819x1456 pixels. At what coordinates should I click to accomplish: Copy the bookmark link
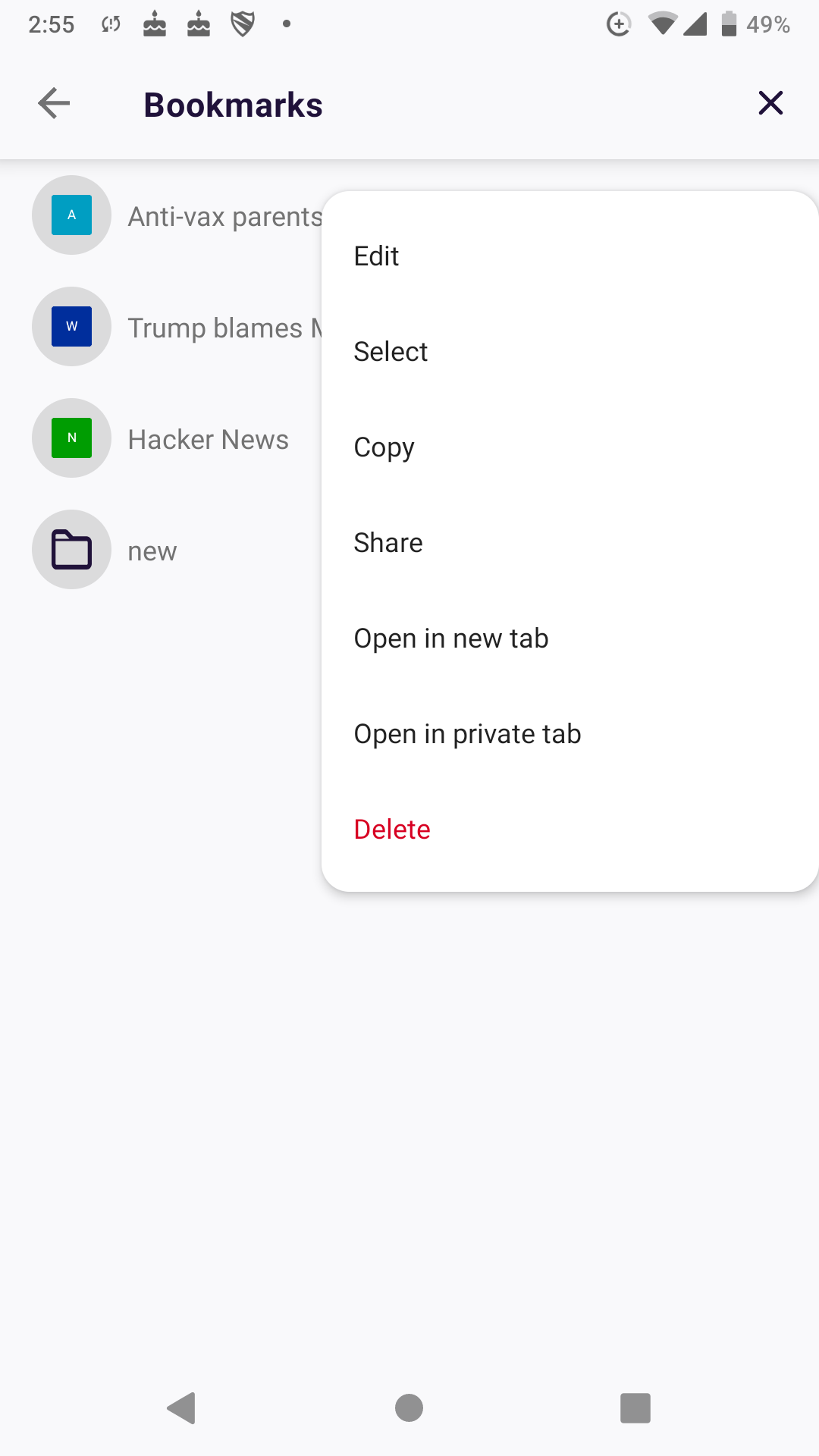tap(384, 447)
